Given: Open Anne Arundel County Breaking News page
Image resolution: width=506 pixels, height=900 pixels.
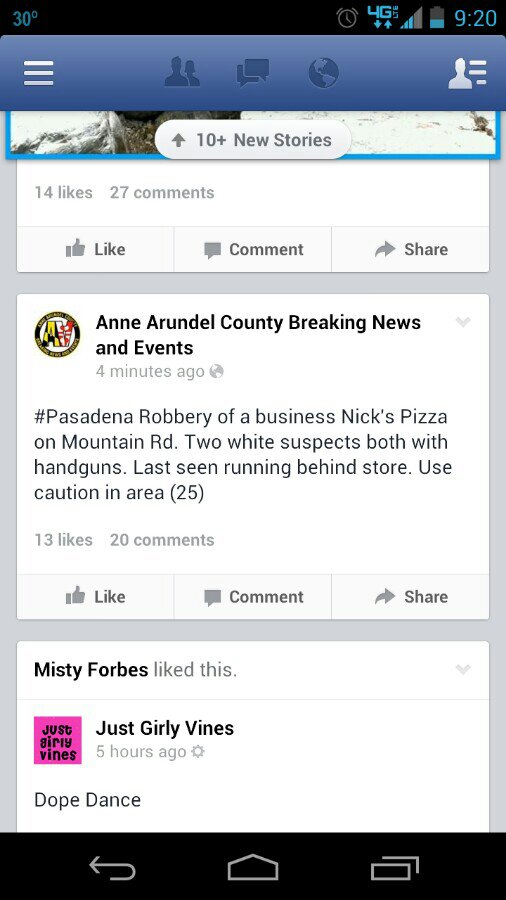Looking at the screenshot, I should pos(258,335).
